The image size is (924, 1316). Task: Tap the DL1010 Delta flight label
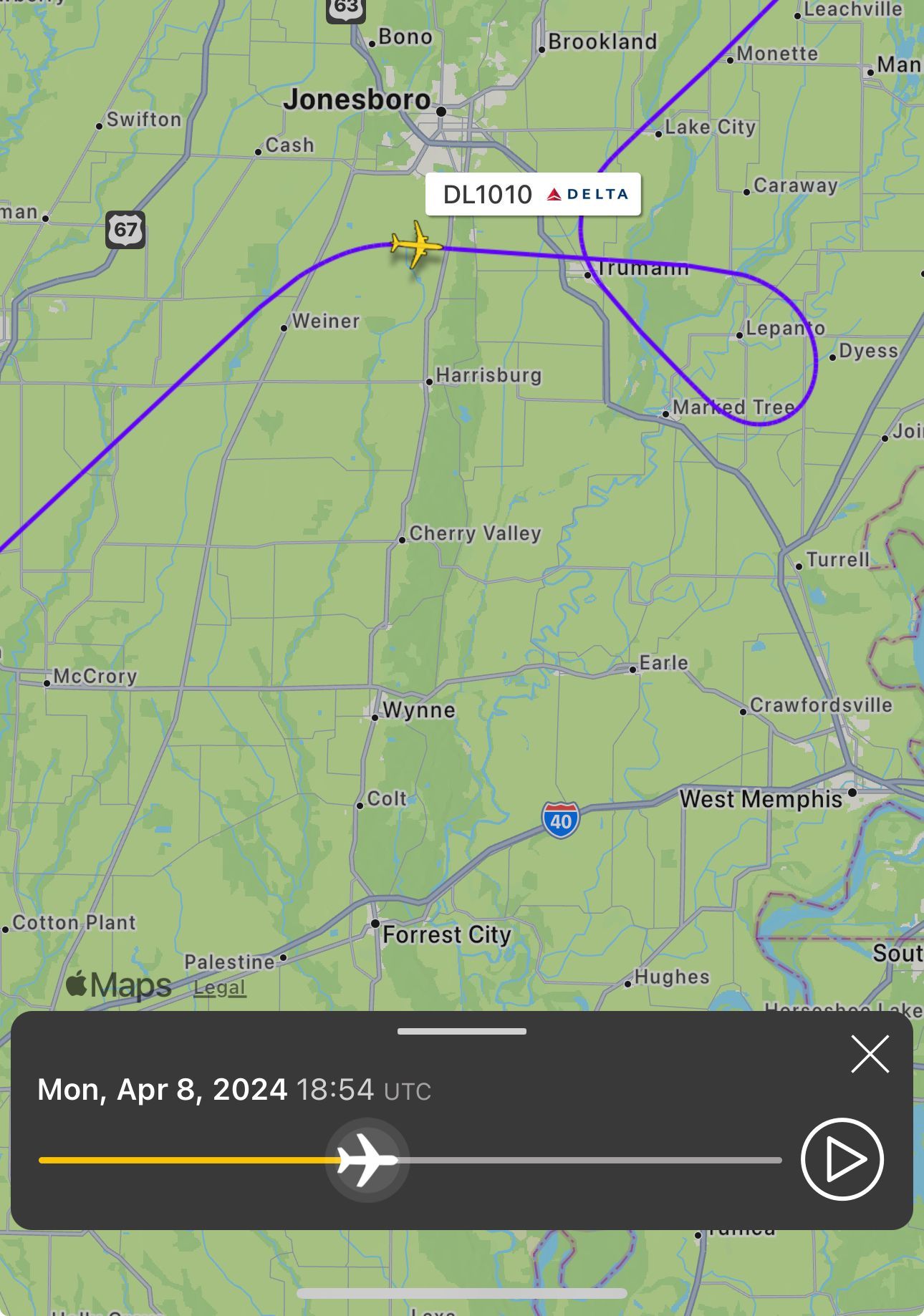[x=533, y=194]
